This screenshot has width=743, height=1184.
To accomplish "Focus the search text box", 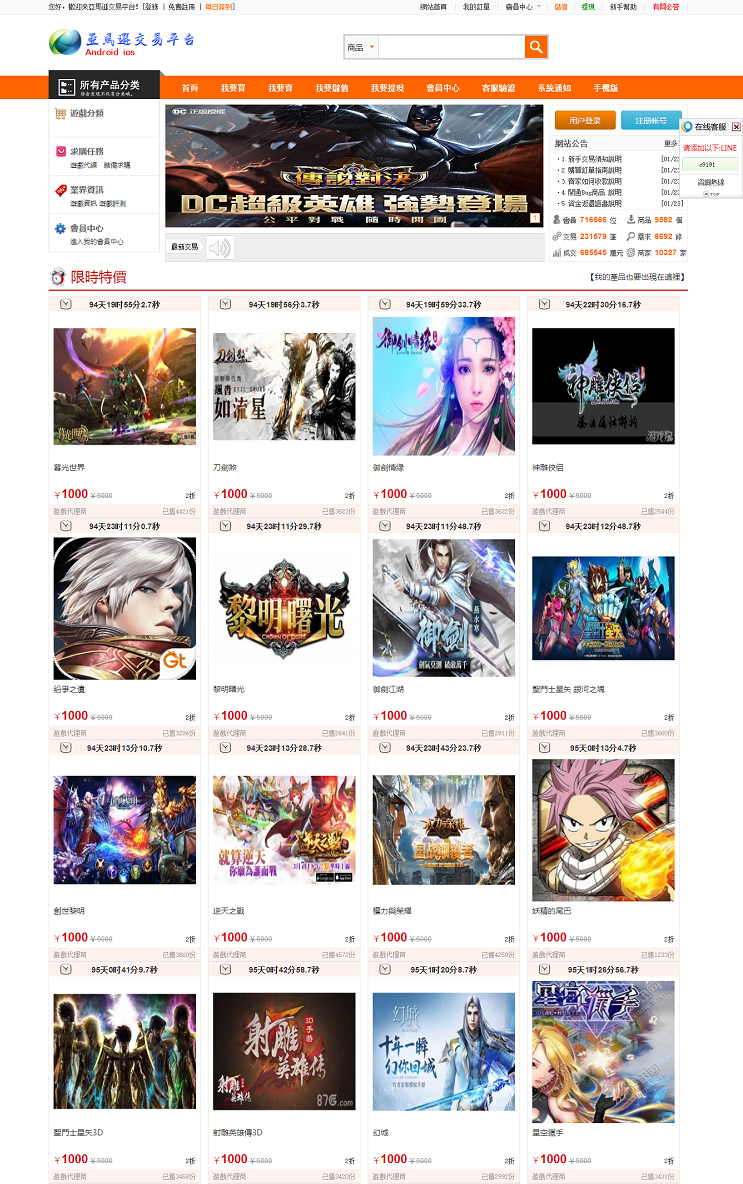I will pos(451,47).
